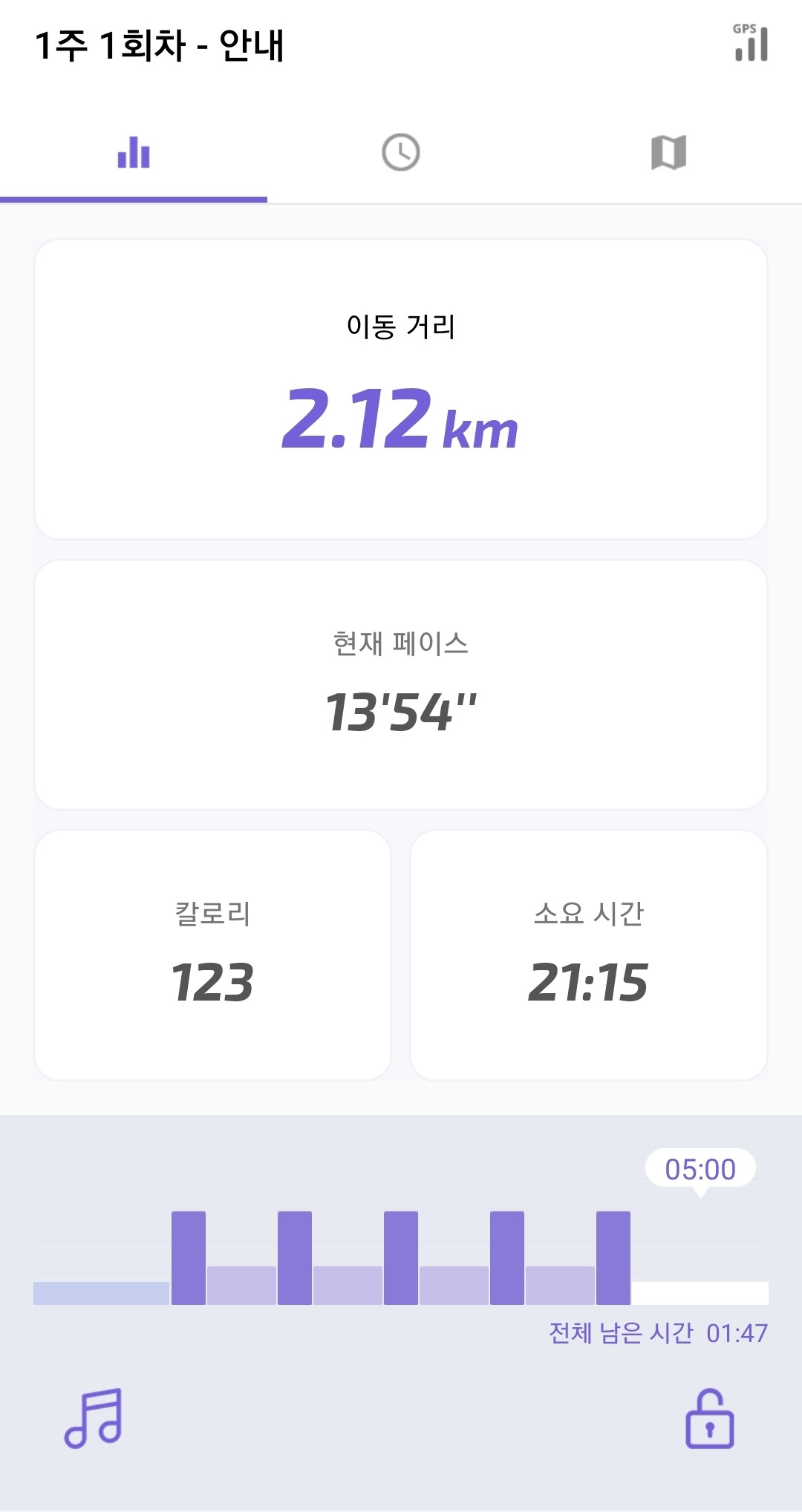Open the music note icon
This screenshot has height=1512, width=802.
coord(94,1418)
